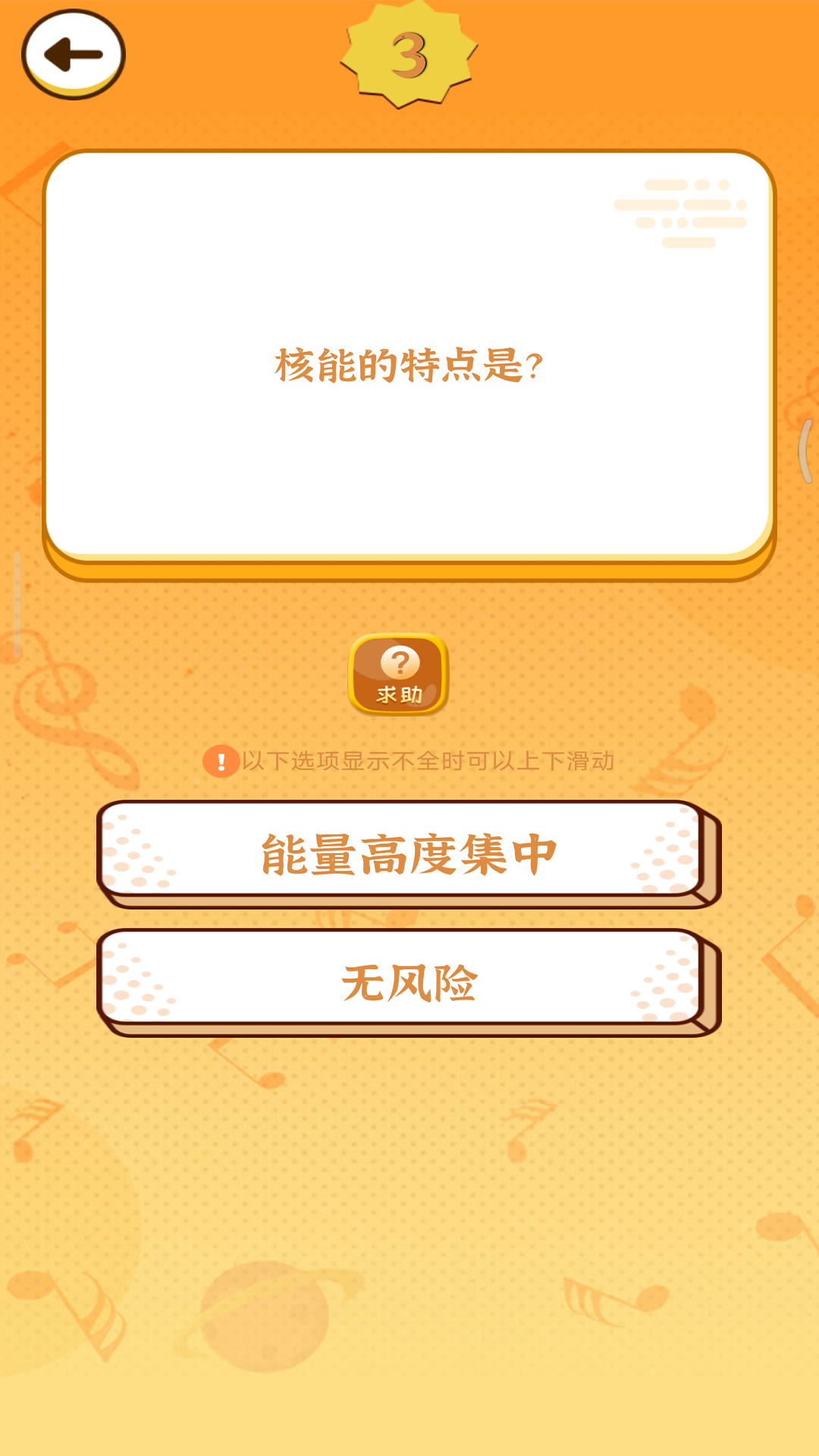Select the answer 能量高度集中
The height and width of the screenshot is (1456, 819).
tap(407, 853)
